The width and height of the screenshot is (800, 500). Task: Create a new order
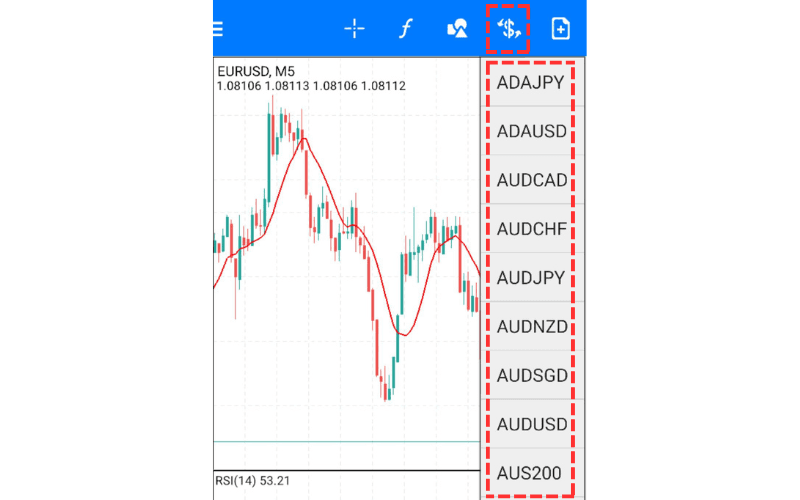561,29
